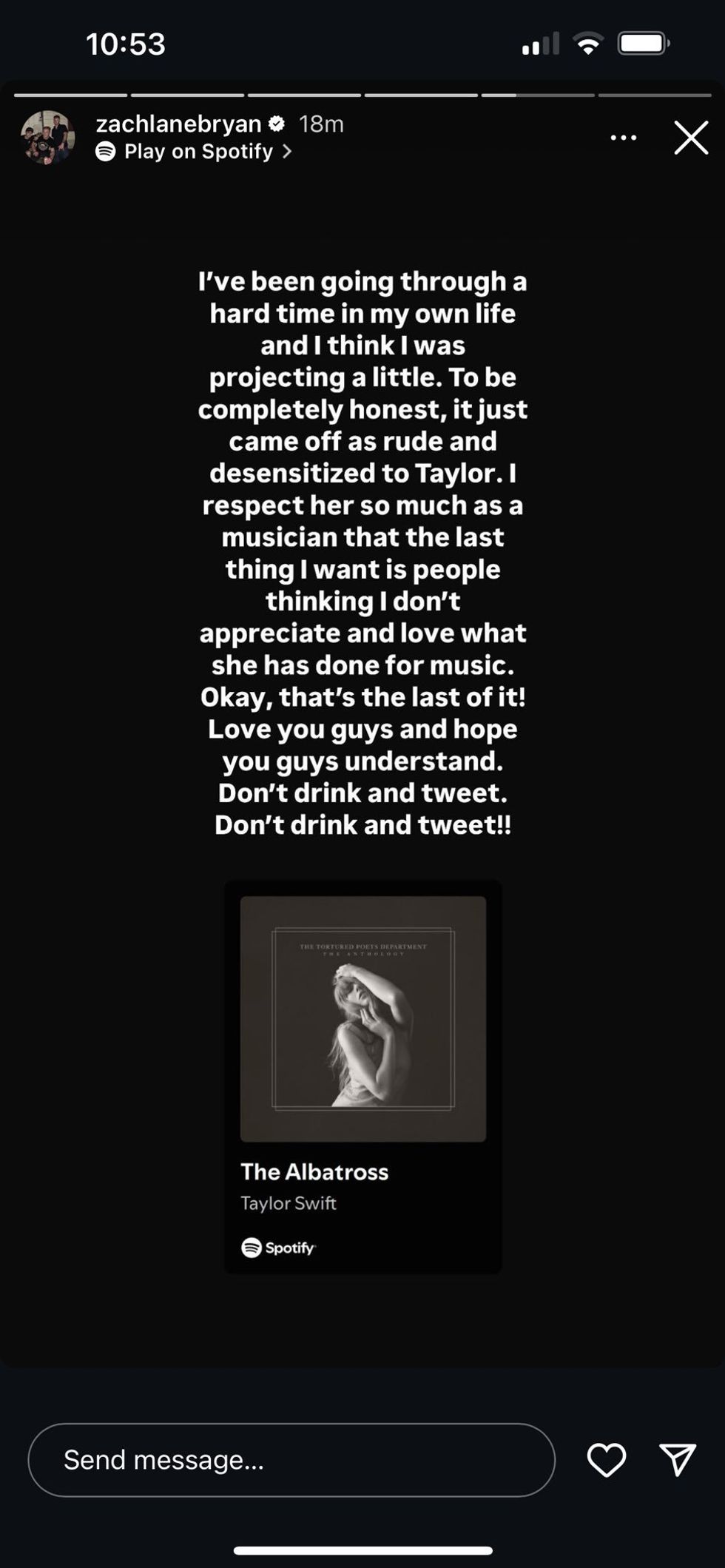Like the story with the heart icon
Screen dimensions: 725x1568
click(x=607, y=1459)
